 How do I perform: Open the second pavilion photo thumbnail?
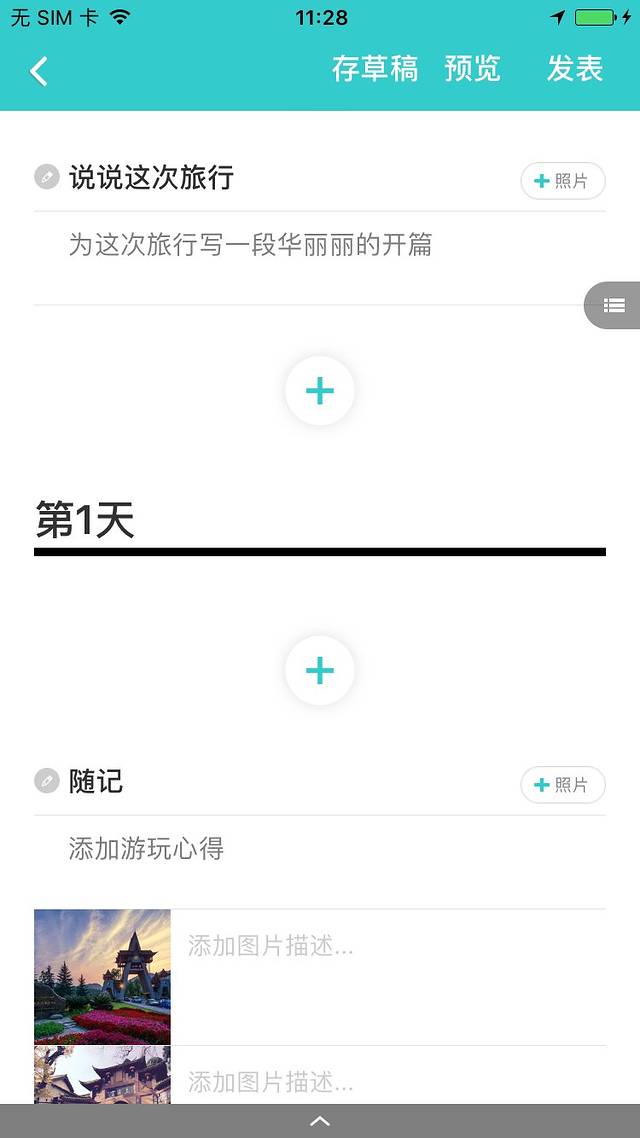click(102, 1075)
